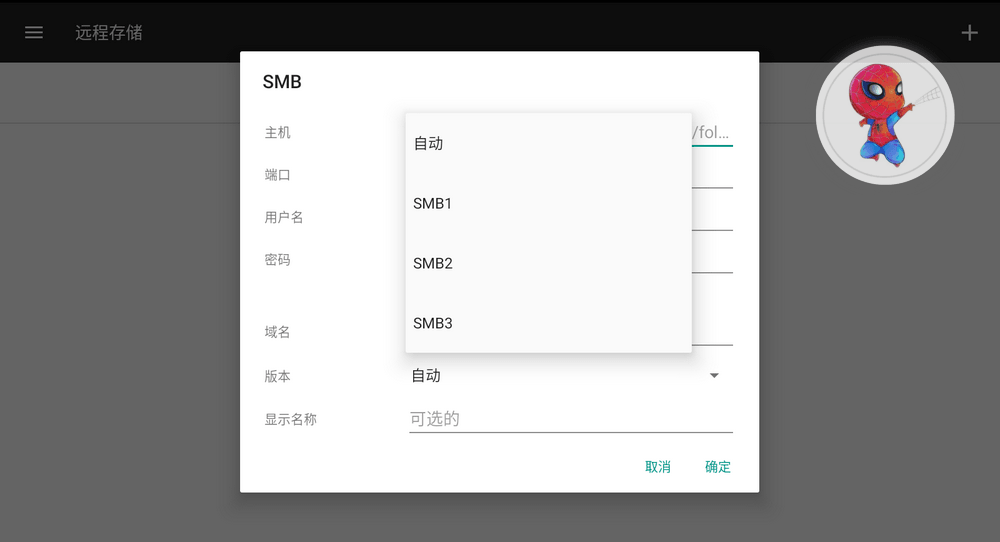Tap the floating Spider-Man avatar bubble
1000x542 pixels.
885,115
